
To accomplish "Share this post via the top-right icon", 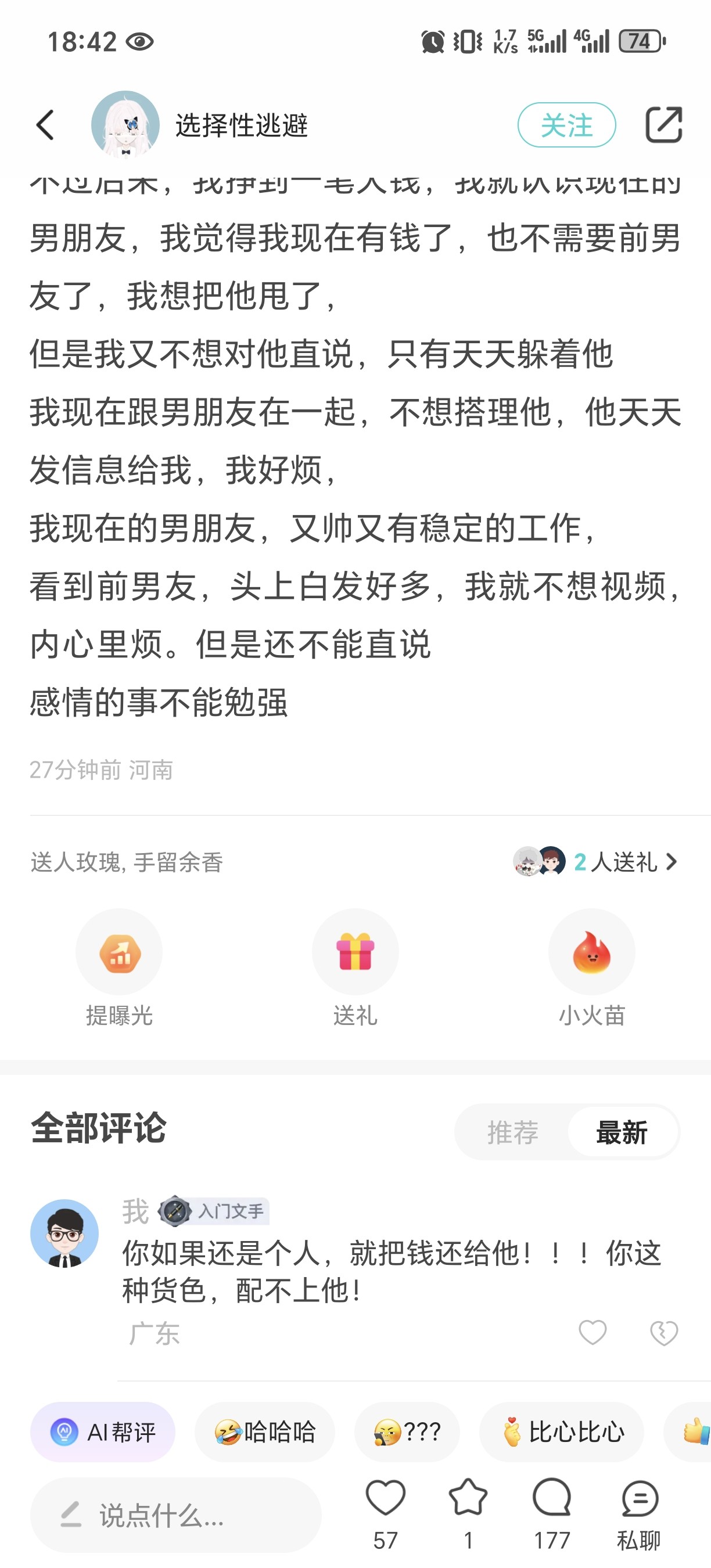I will (x=663, y=125).
